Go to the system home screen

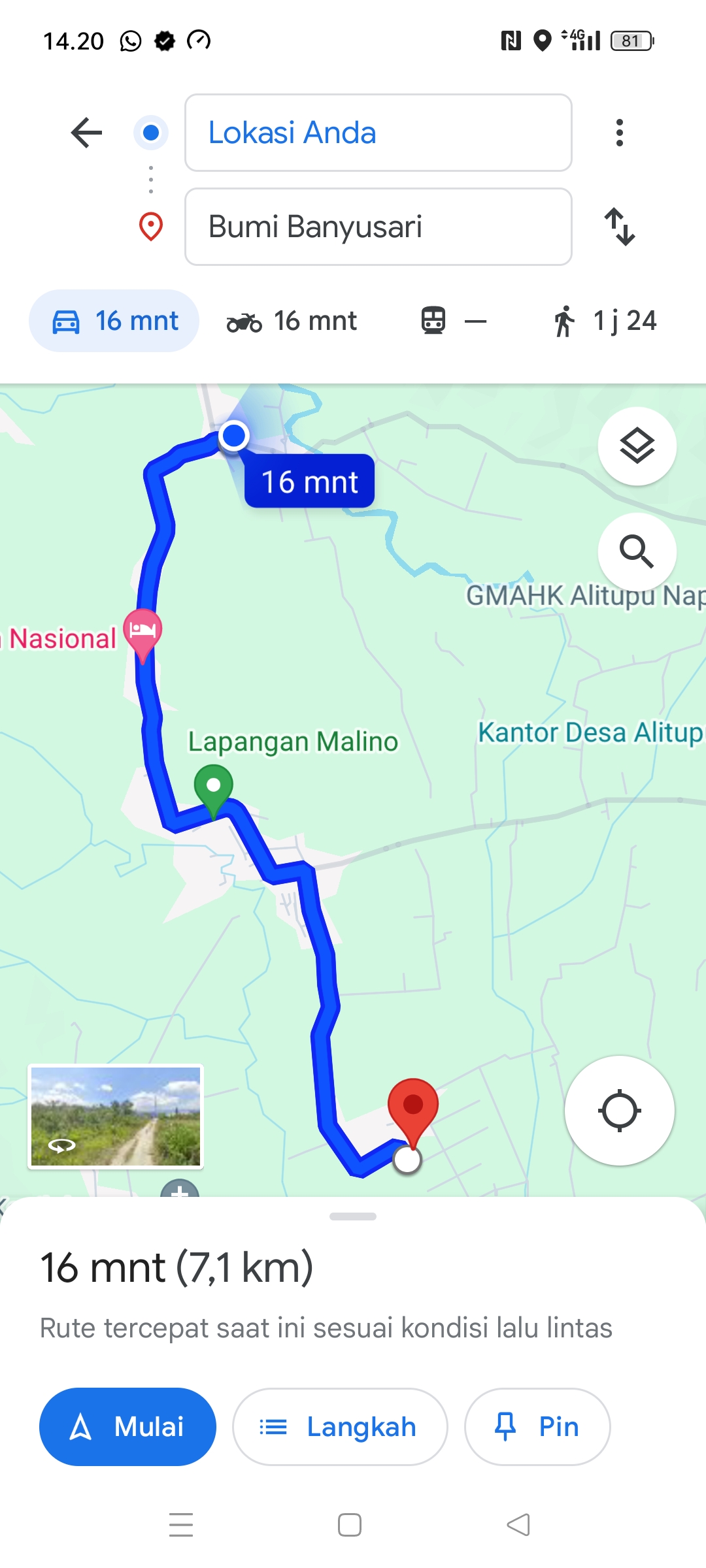click(x=350, y=1525)
